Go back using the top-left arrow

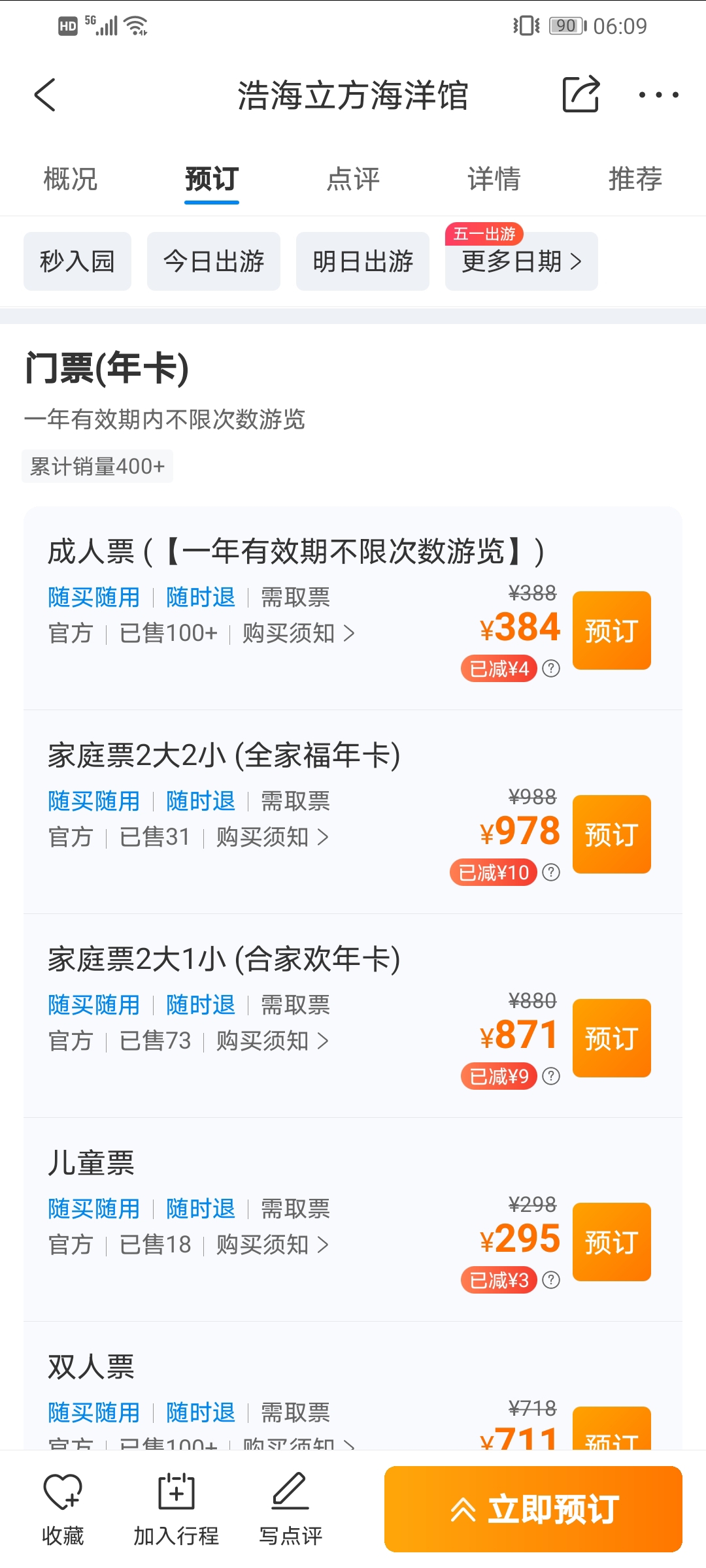45,95
